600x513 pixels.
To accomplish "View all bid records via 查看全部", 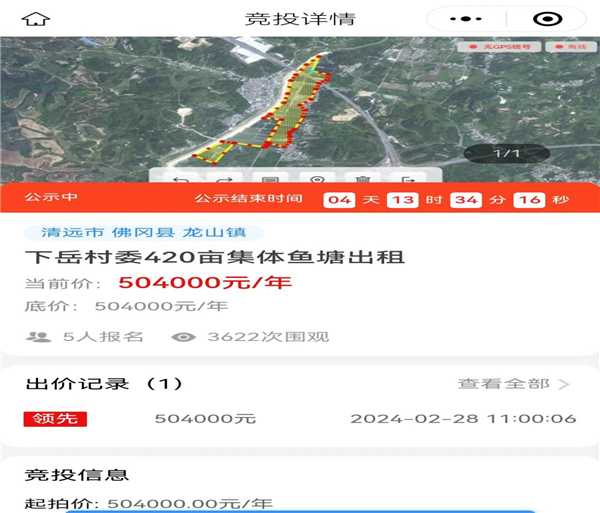I will 514,384.
